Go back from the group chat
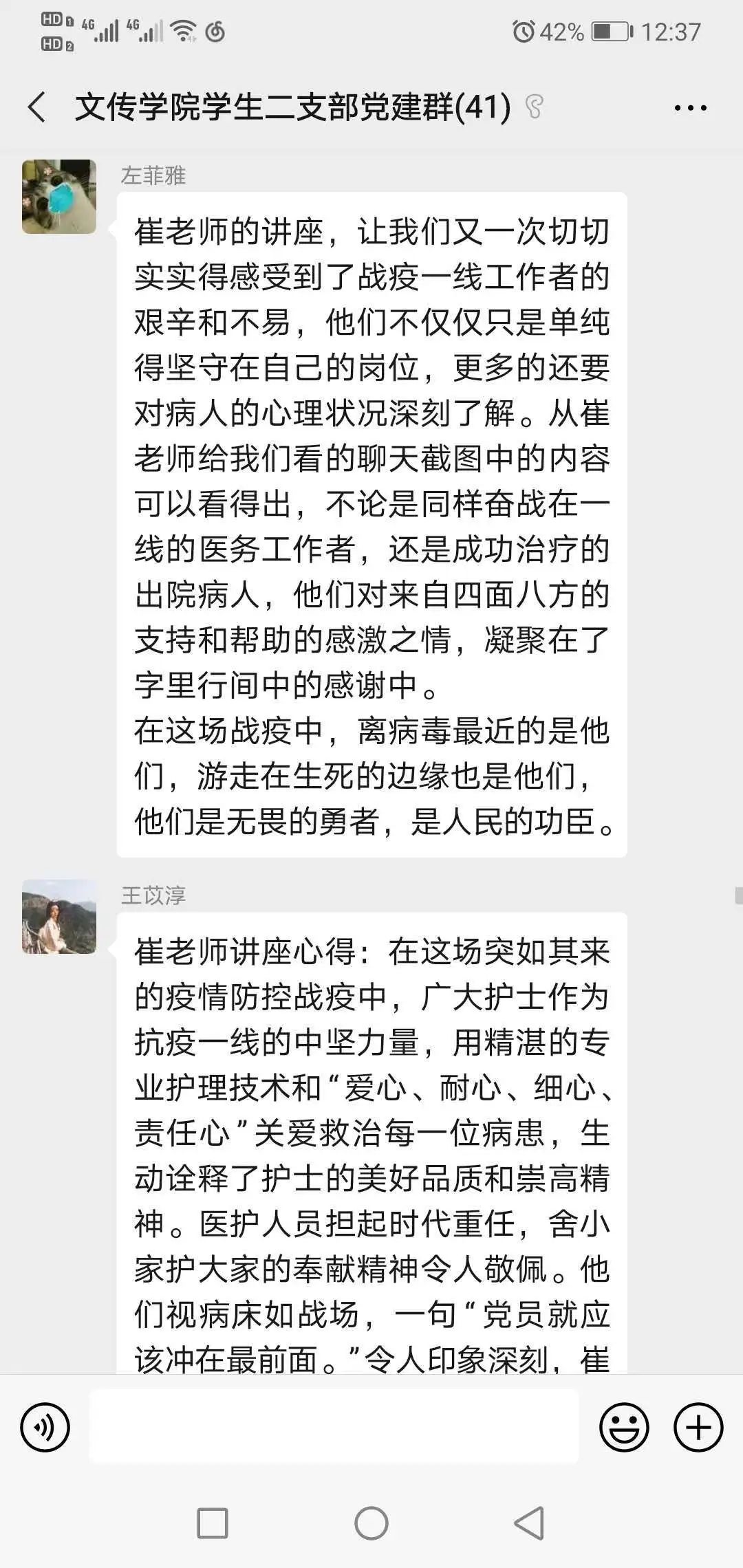 37,107
